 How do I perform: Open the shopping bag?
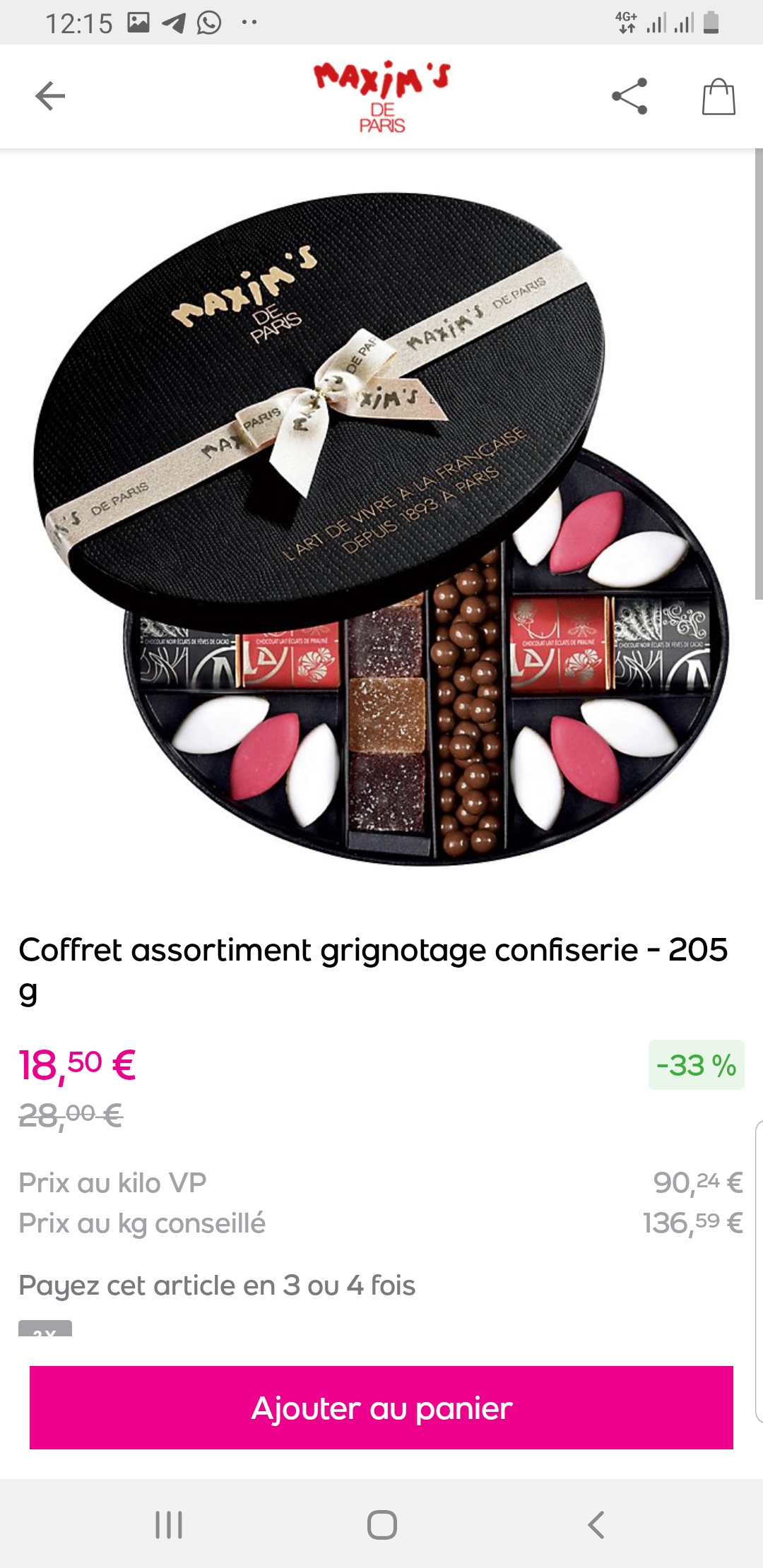point(718,96)
